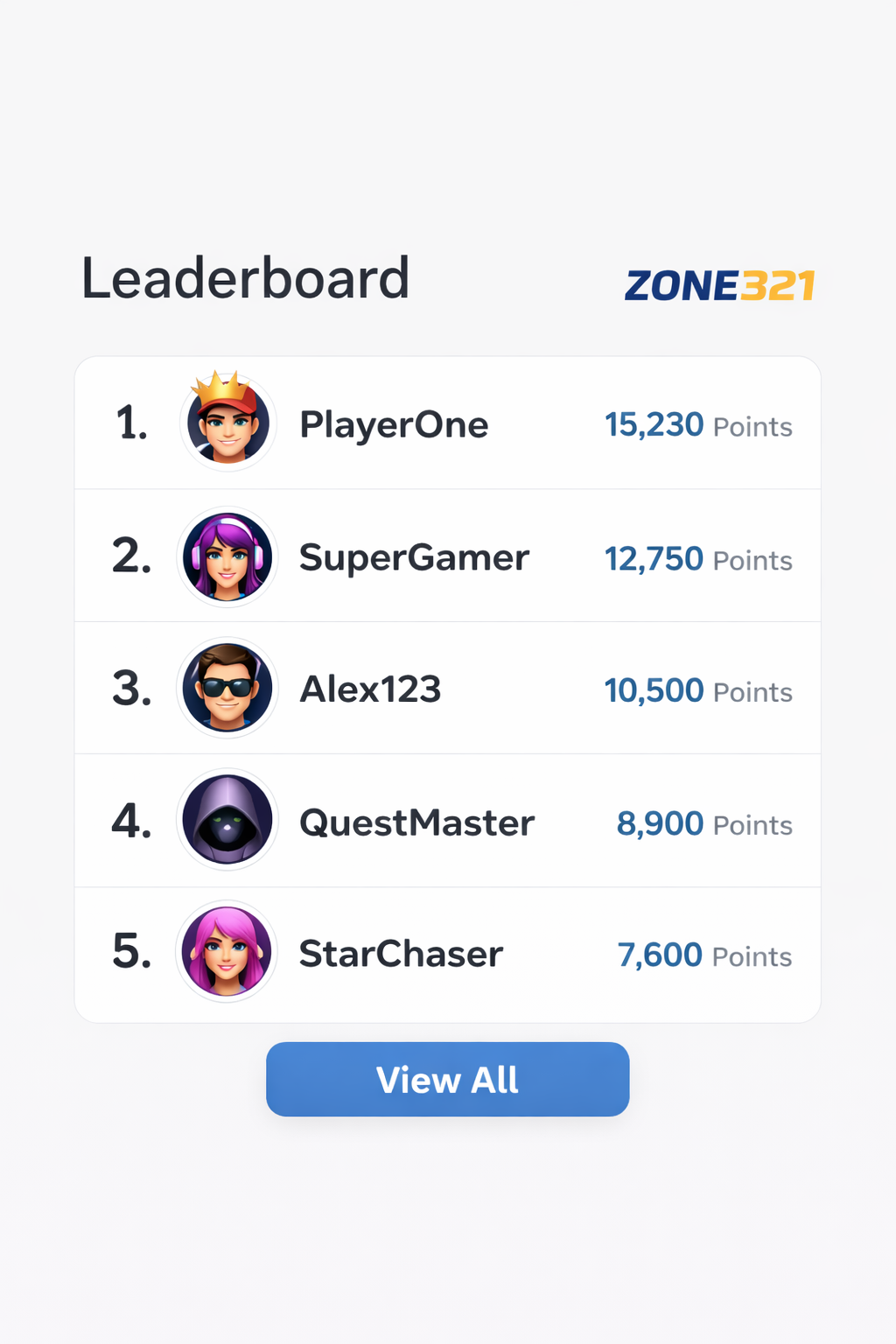Open QuestMaster's username entry
The height and width of the screenshot is (1344, 896).
(416, 822)
